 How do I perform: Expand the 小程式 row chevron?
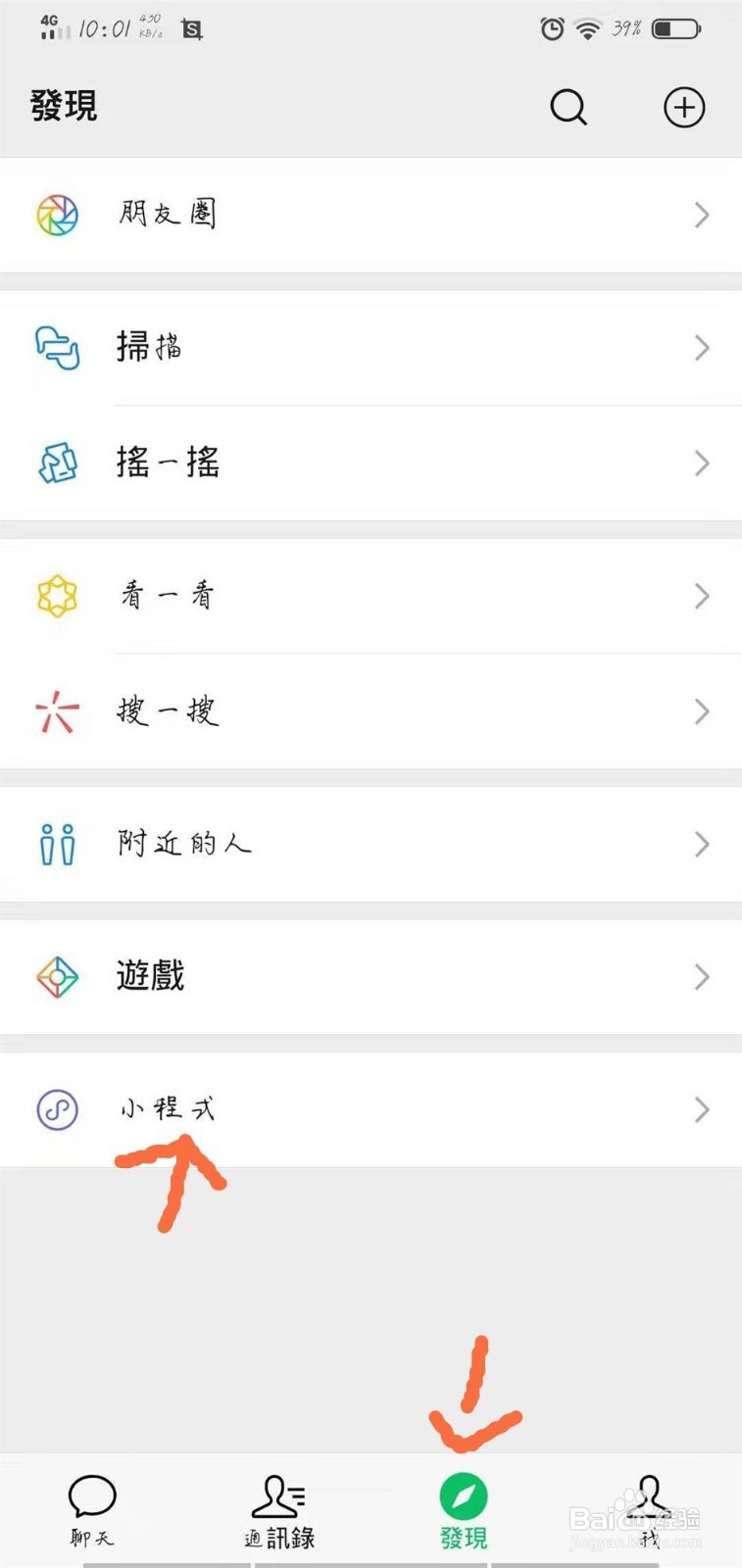pyautogui.click(x=701, y=1109)
